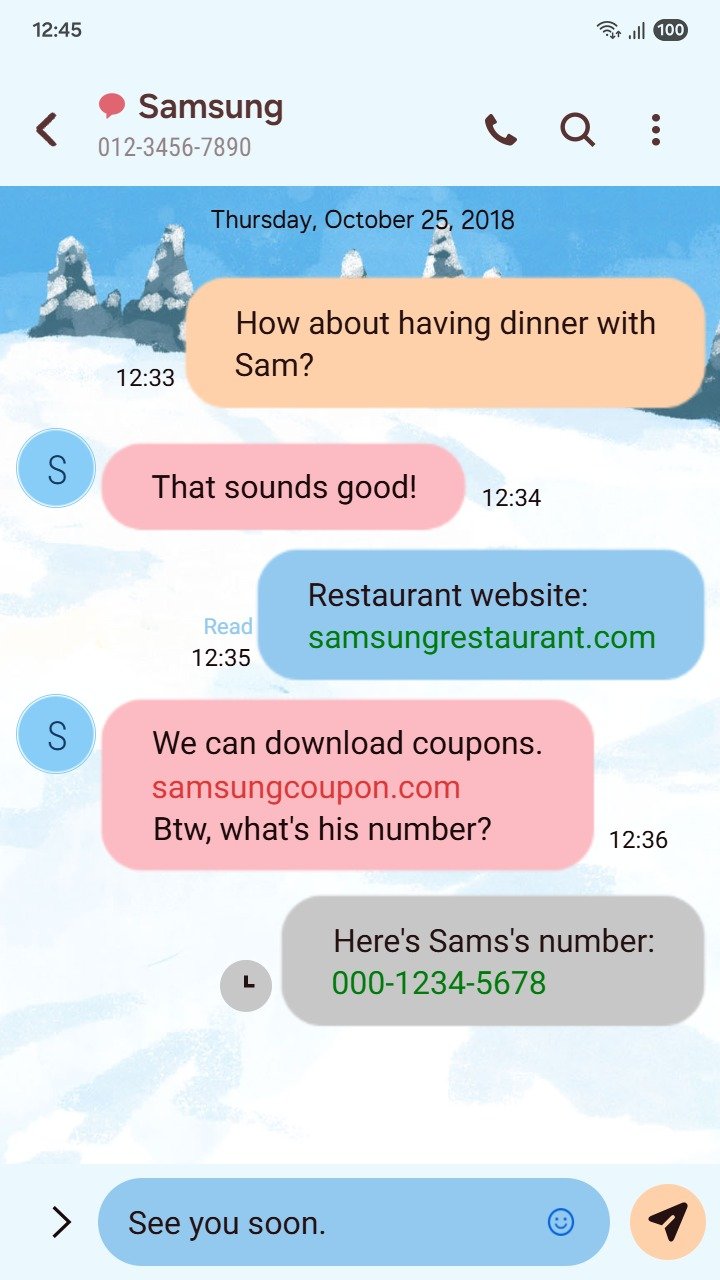This screenshot has height=1280, width=720.
Task: Focus the message text field
Action: coord(320,1222)
